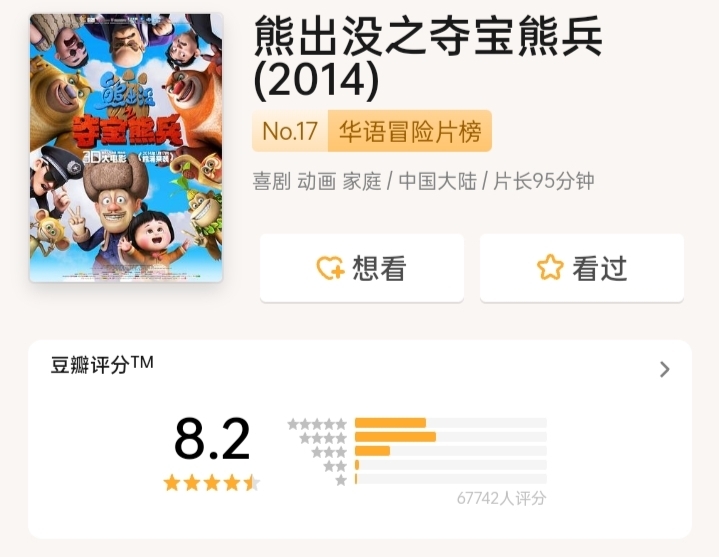
Task: Mark movie as 想看
Action: 361,268
